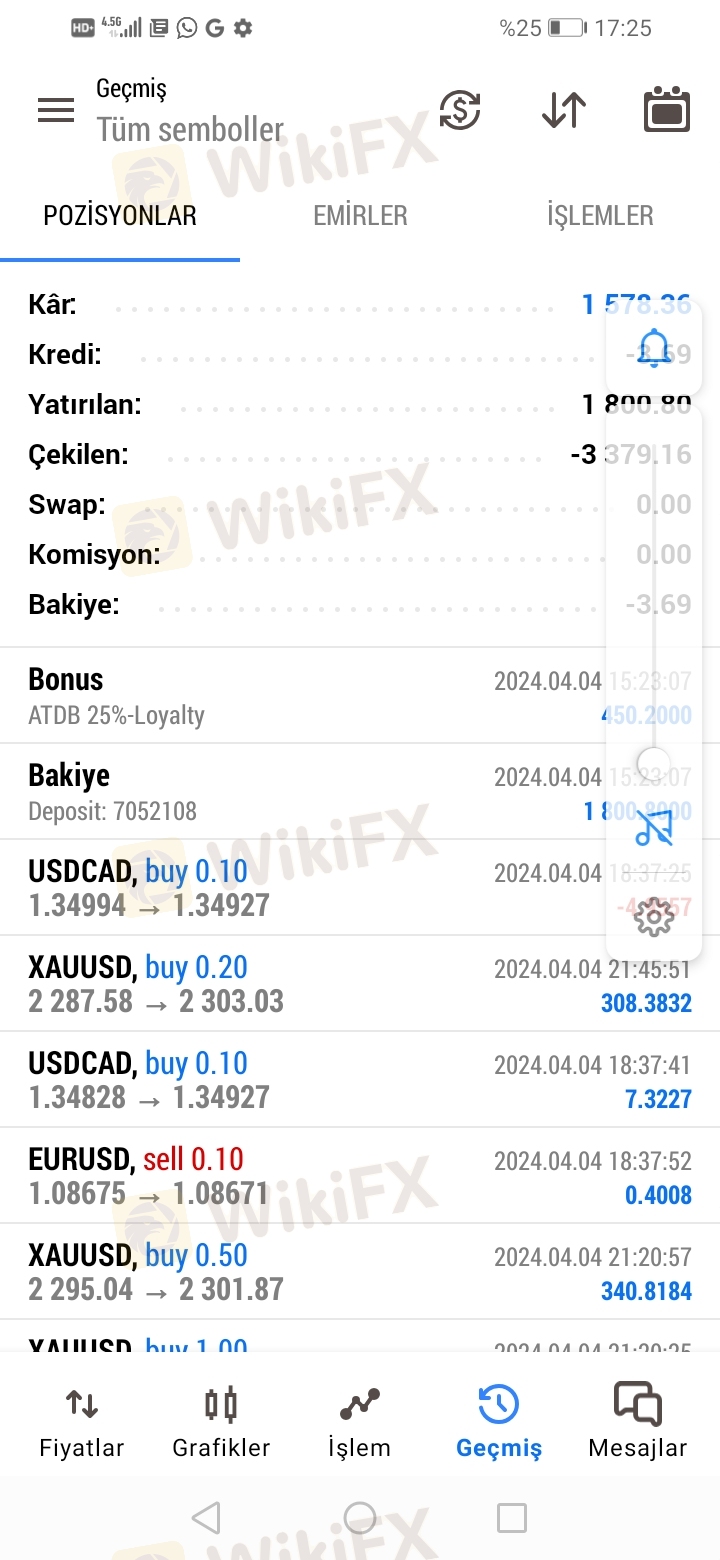
Task: Open USDCAD position opened at 1.34828
Action: [x=300, y=1080]
